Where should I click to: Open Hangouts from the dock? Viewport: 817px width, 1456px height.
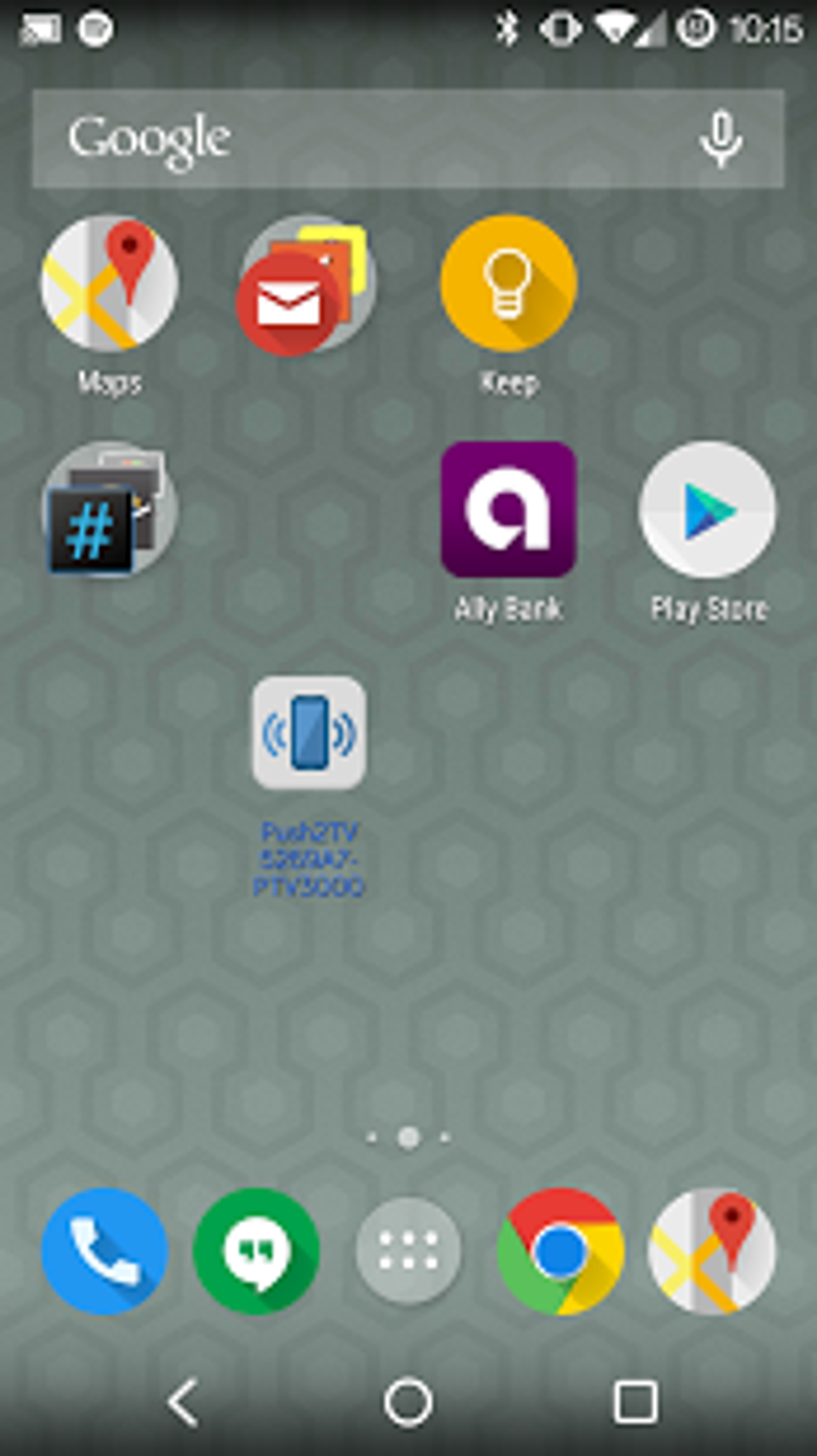(256, 1251)
